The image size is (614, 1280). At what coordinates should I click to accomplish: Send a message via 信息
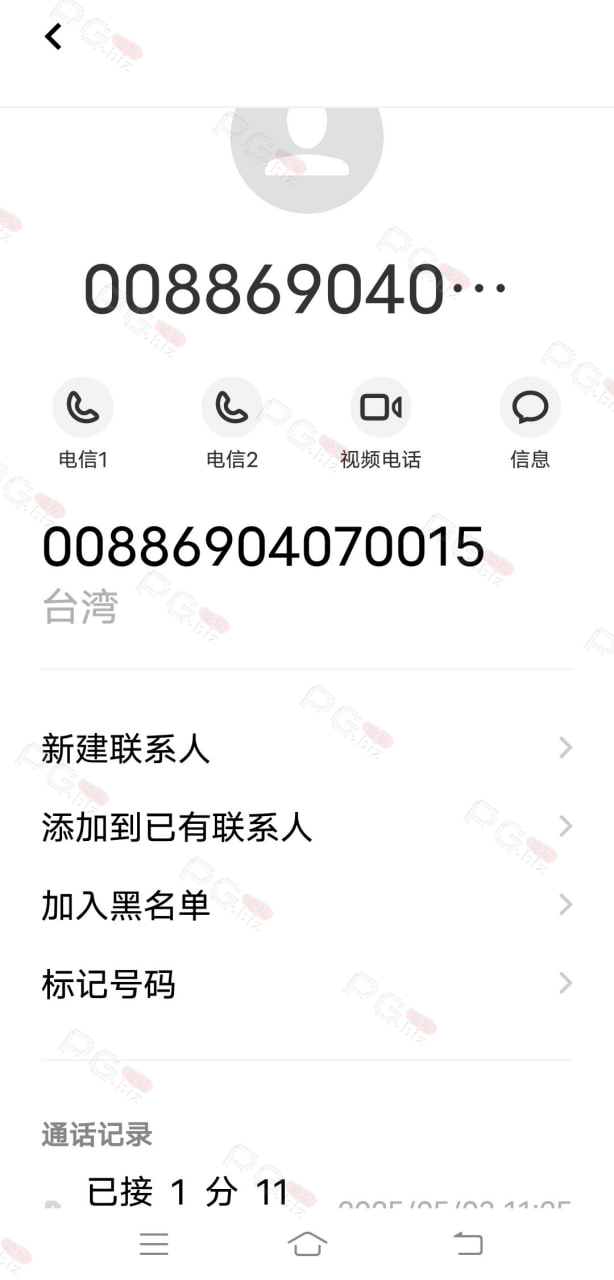pyautogui.click(x=529, y=424)
